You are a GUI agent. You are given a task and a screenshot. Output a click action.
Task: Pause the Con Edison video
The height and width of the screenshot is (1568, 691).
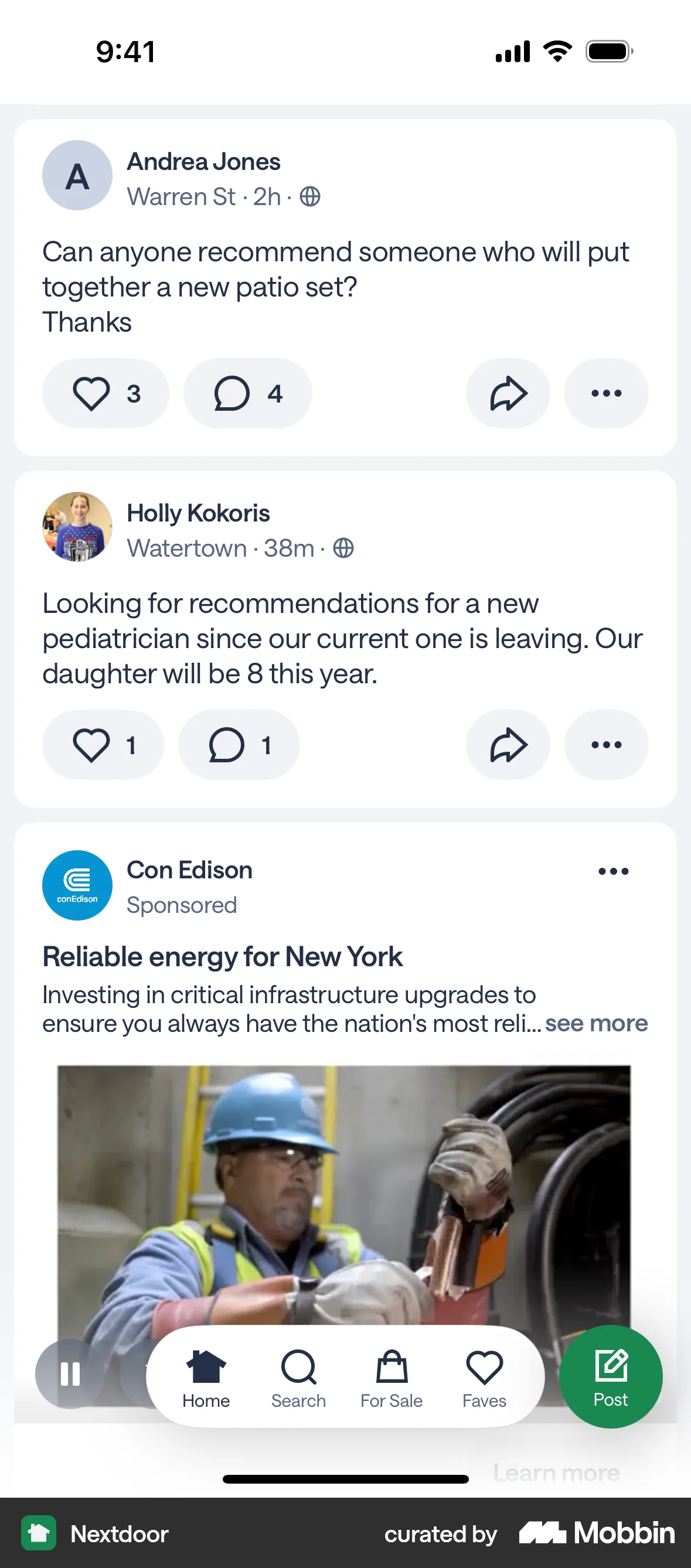tap(70, 1374)
